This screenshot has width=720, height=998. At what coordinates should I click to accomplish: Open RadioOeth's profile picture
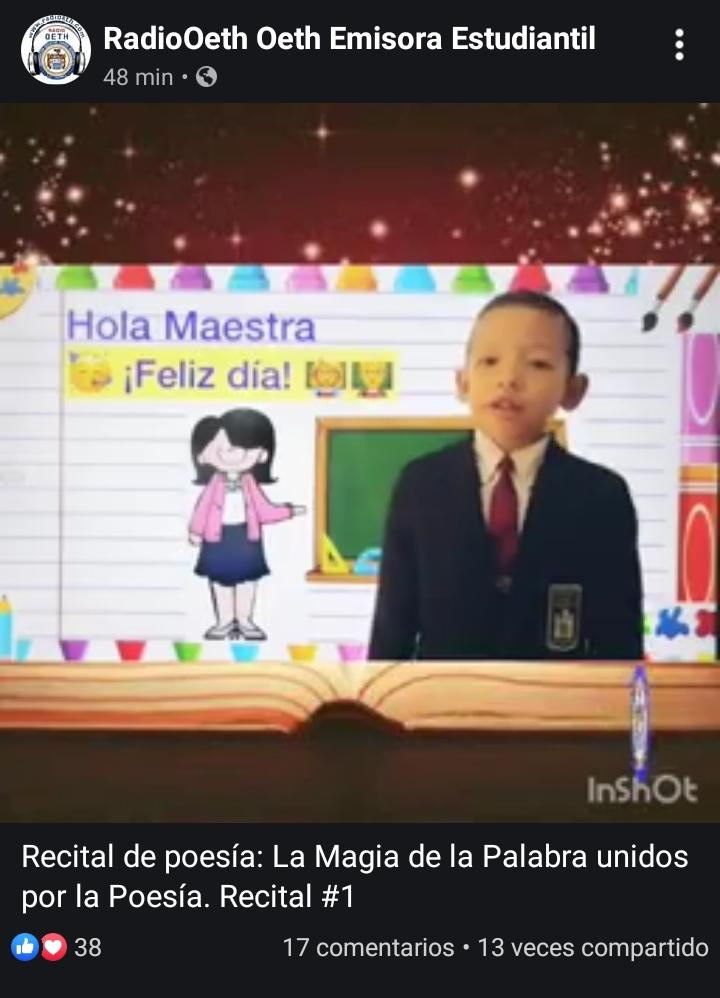[55, 51]
